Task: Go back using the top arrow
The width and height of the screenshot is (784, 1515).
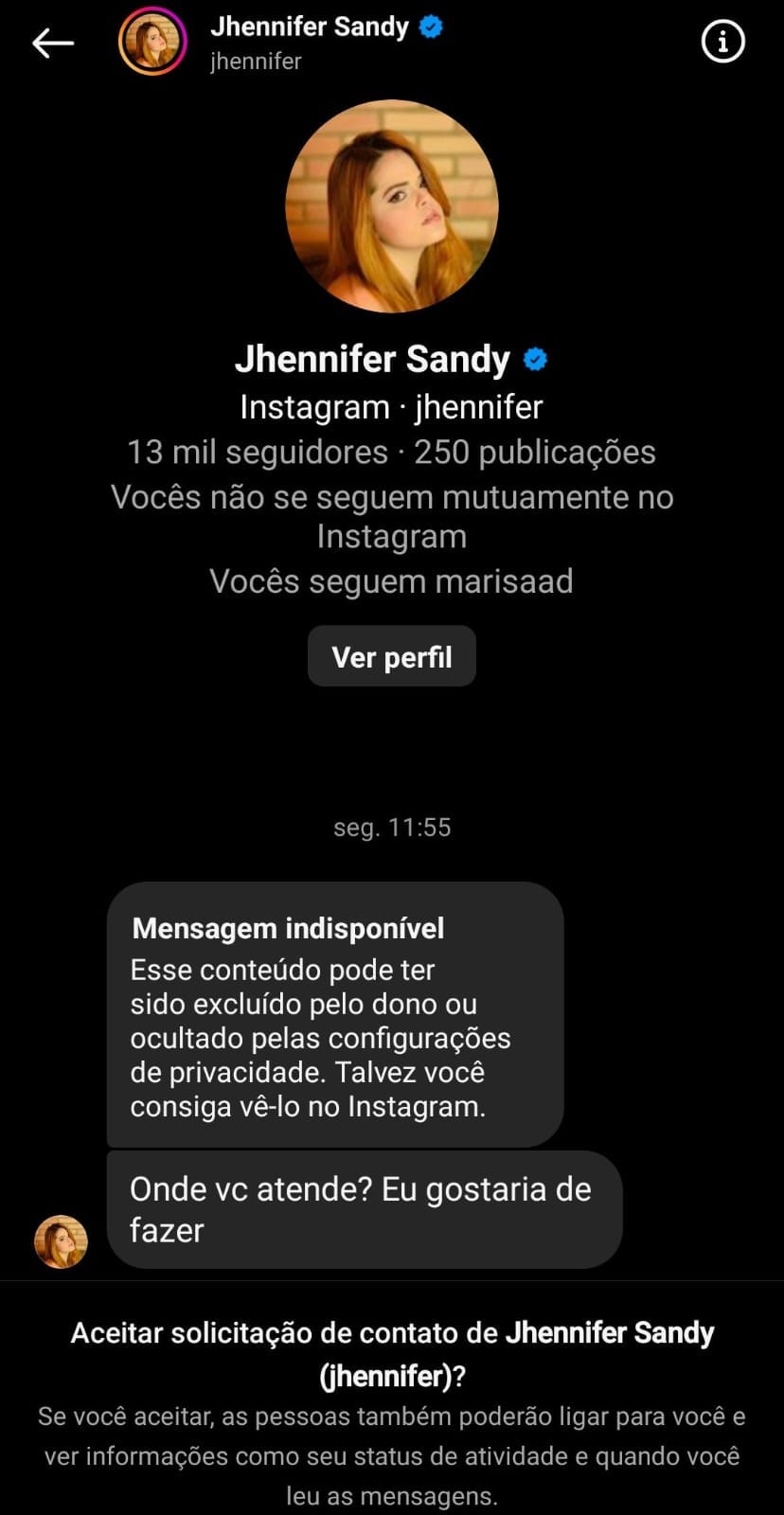Action: [x=52, y=43]
